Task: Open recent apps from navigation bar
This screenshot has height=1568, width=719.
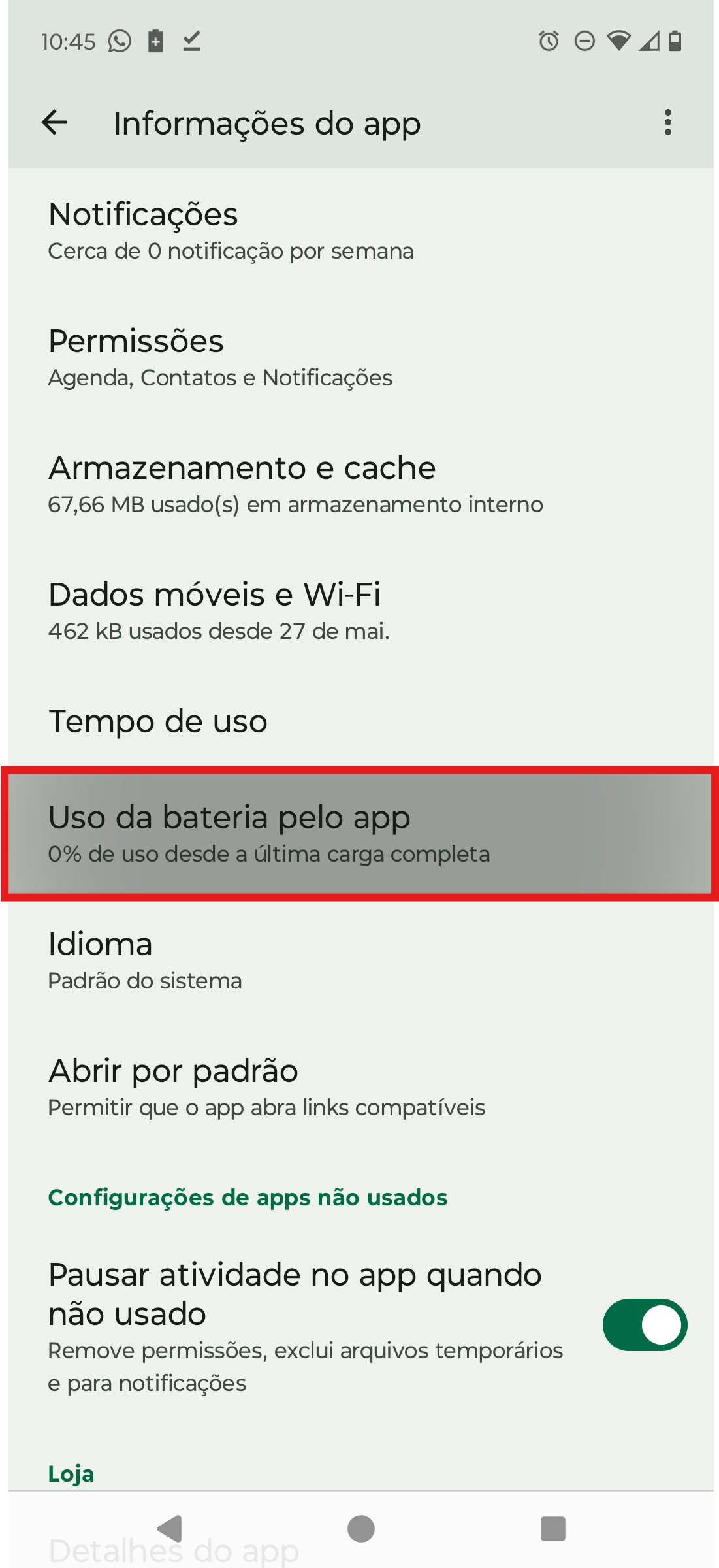Action: 553,1529
